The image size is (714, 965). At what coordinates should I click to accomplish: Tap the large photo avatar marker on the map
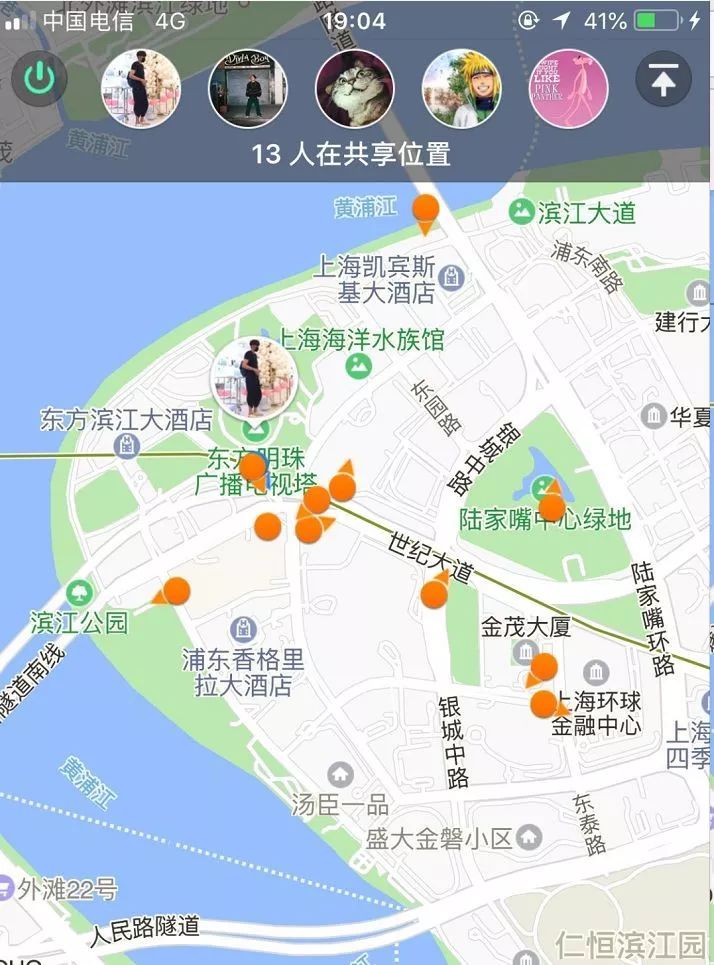[254, 378]
